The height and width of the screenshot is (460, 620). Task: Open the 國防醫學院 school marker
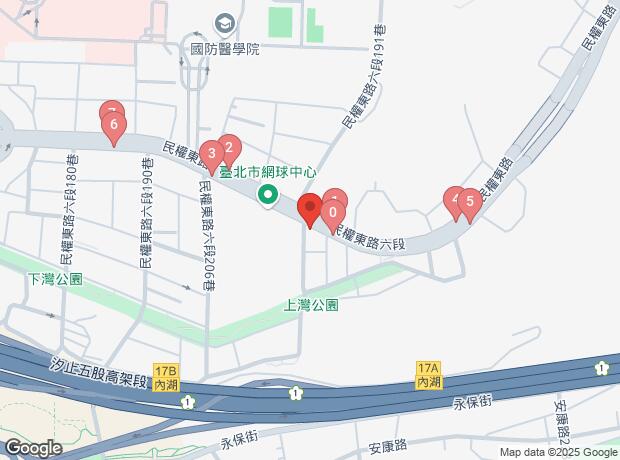225,22
